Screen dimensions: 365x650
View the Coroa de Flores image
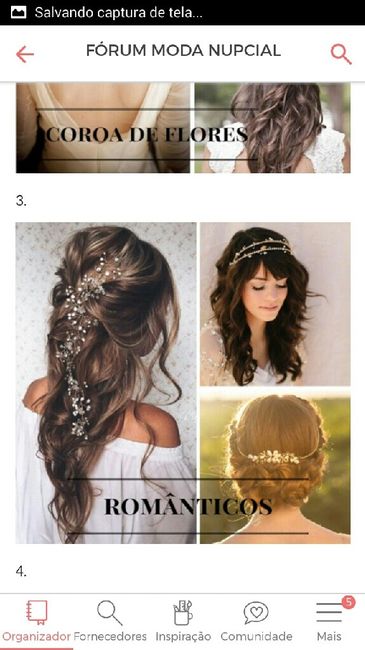coord(183,128)
